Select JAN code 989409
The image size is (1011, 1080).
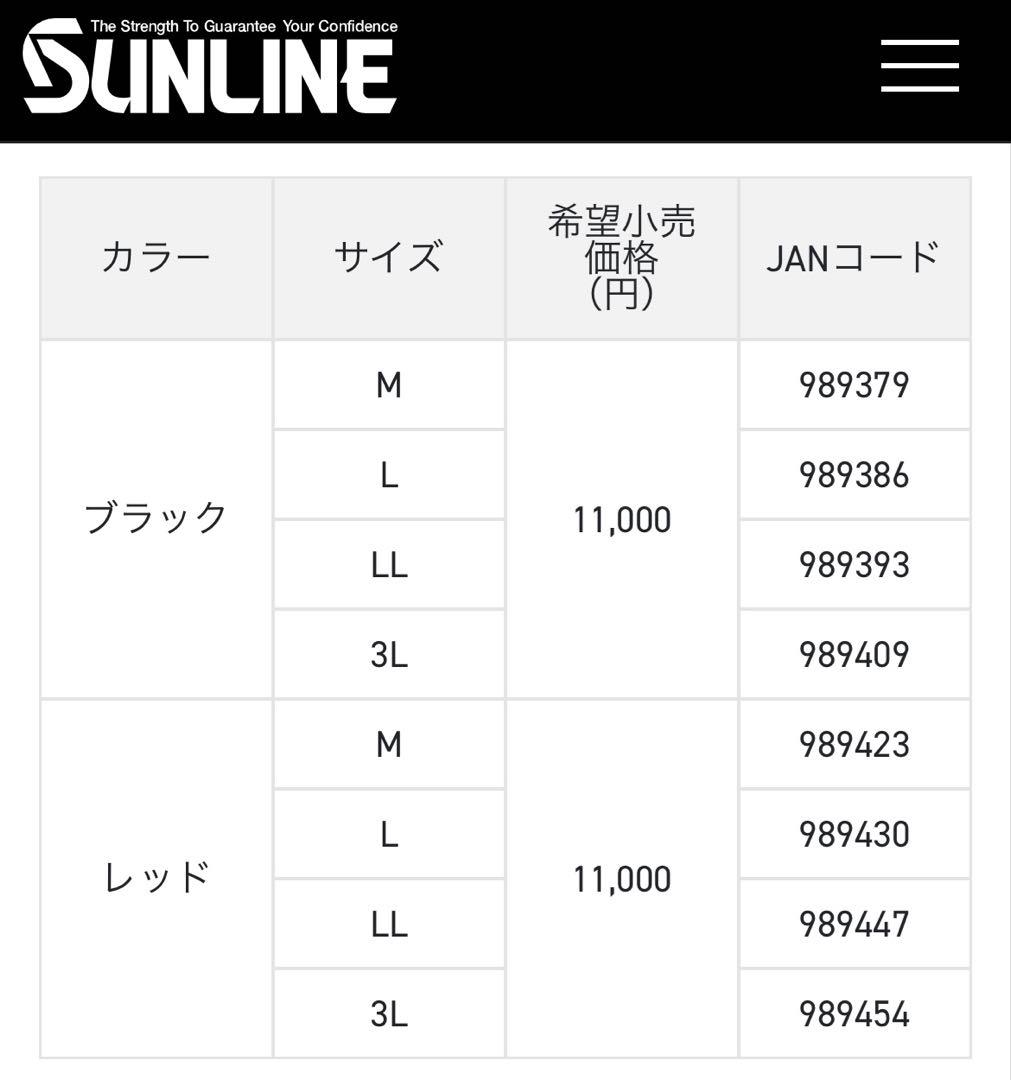(854, 654)
